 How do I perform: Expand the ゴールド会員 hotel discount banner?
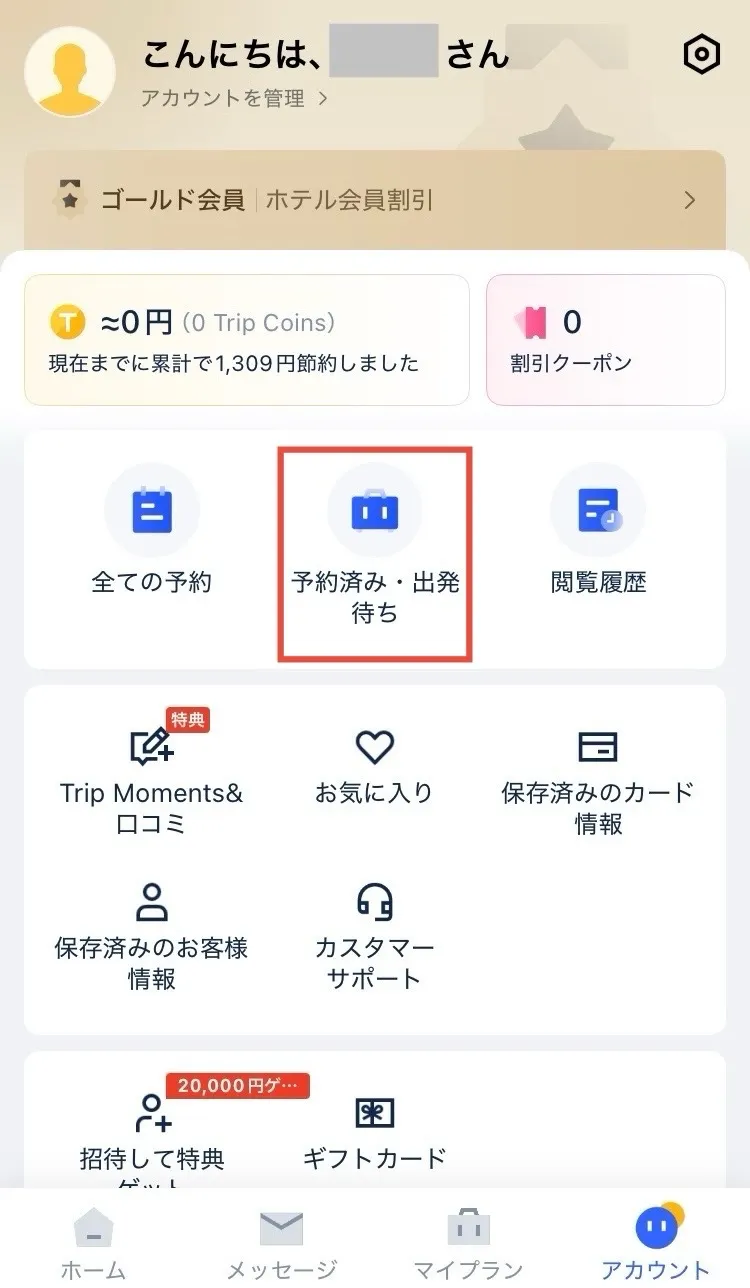(x=375, y=200)
